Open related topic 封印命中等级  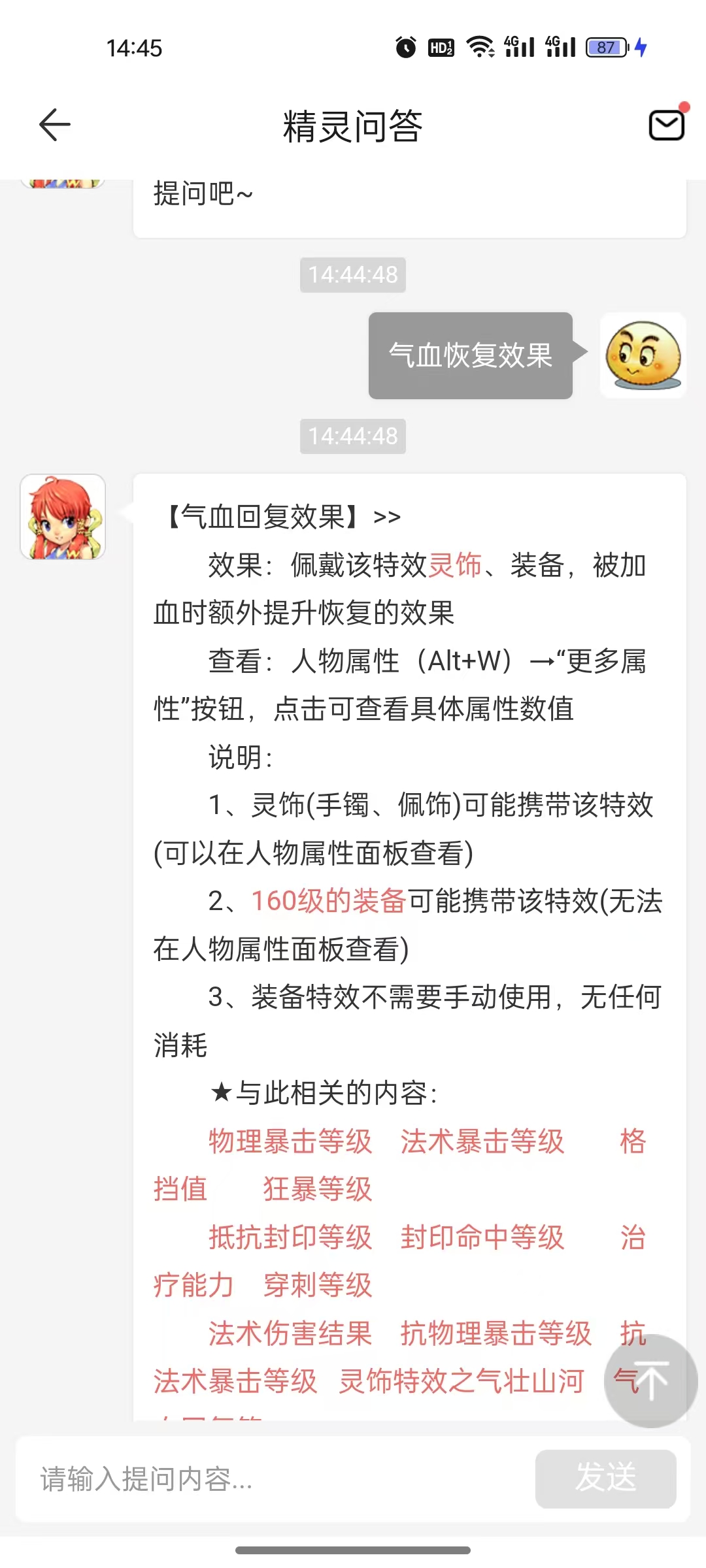click(x=482, y=1237)
